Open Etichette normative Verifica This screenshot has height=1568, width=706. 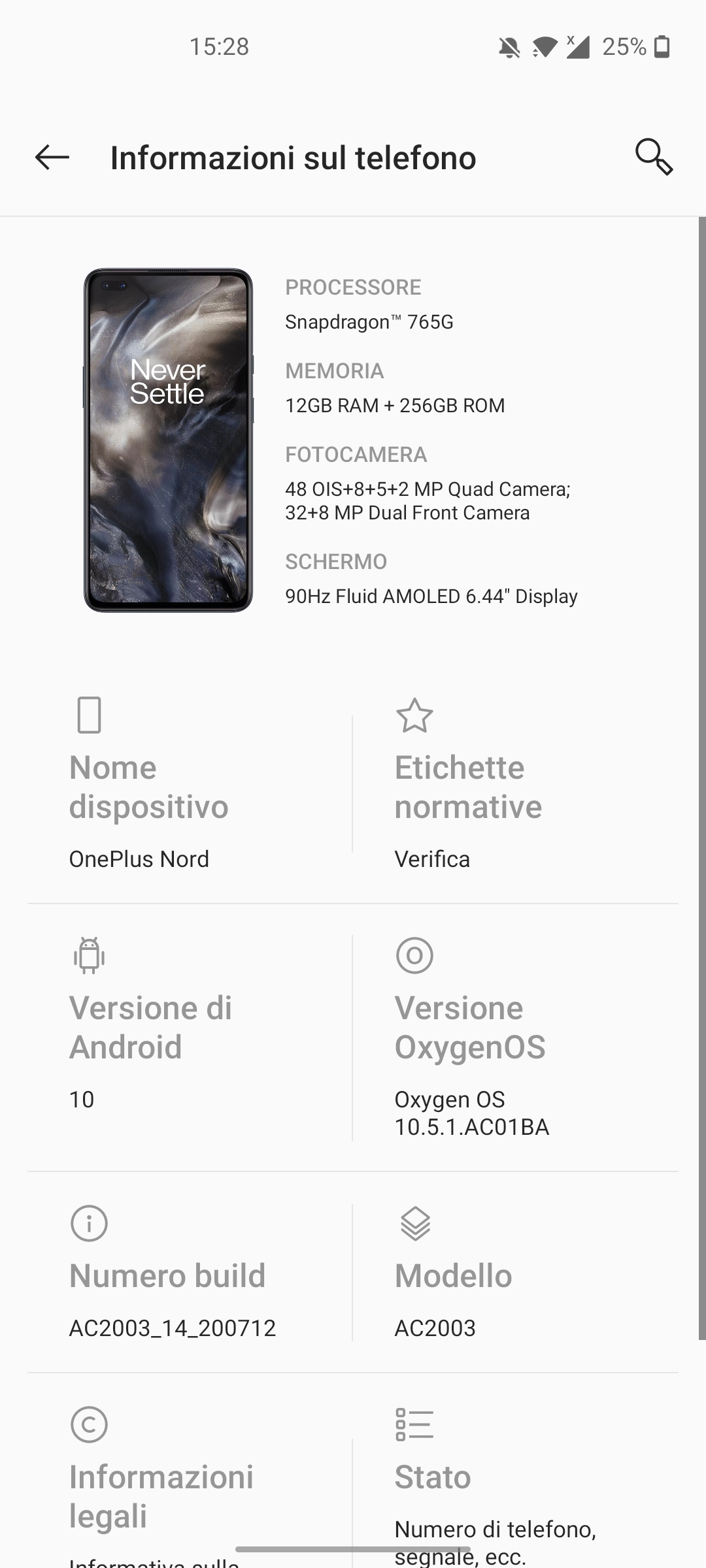coord(516,784)
